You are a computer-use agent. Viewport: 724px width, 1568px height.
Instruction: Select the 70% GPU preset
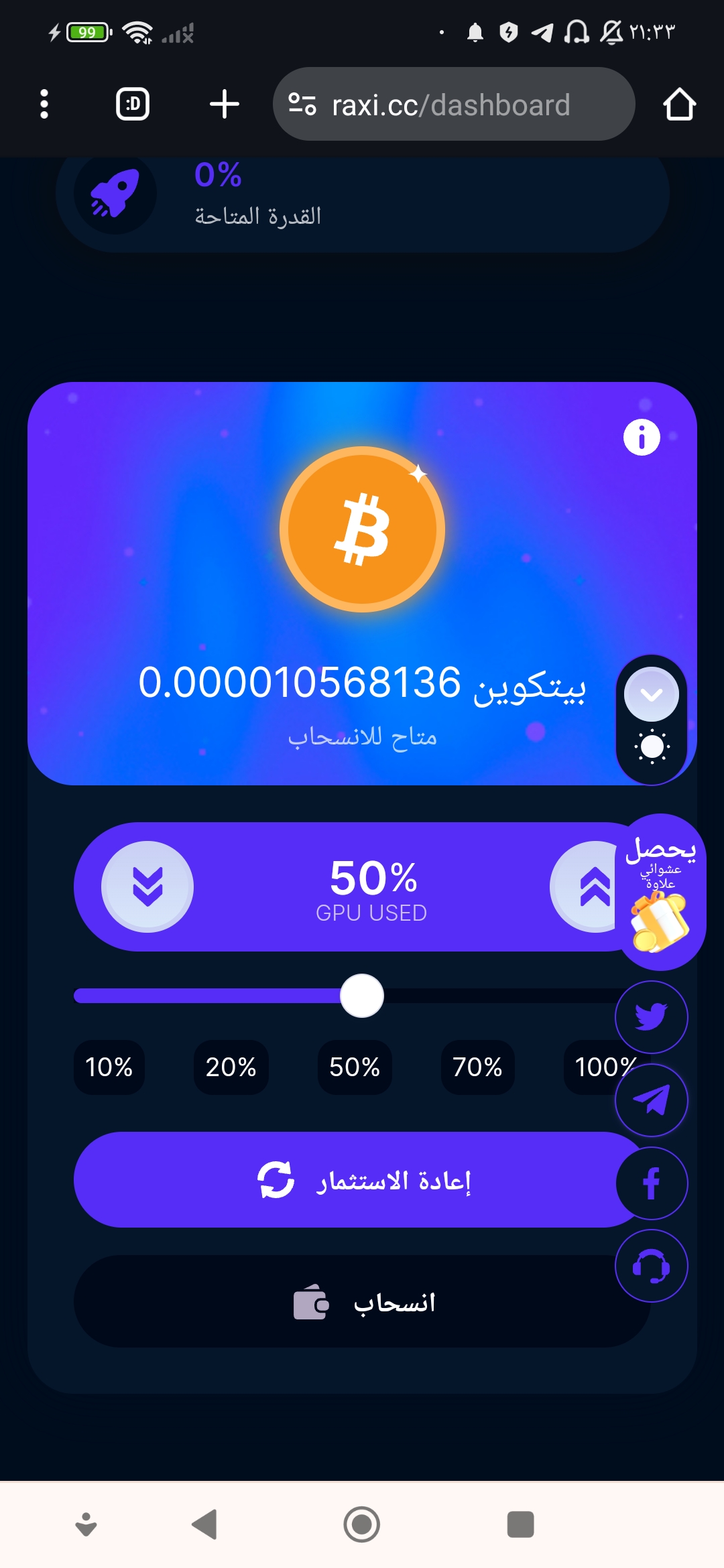pos(477,1067)
